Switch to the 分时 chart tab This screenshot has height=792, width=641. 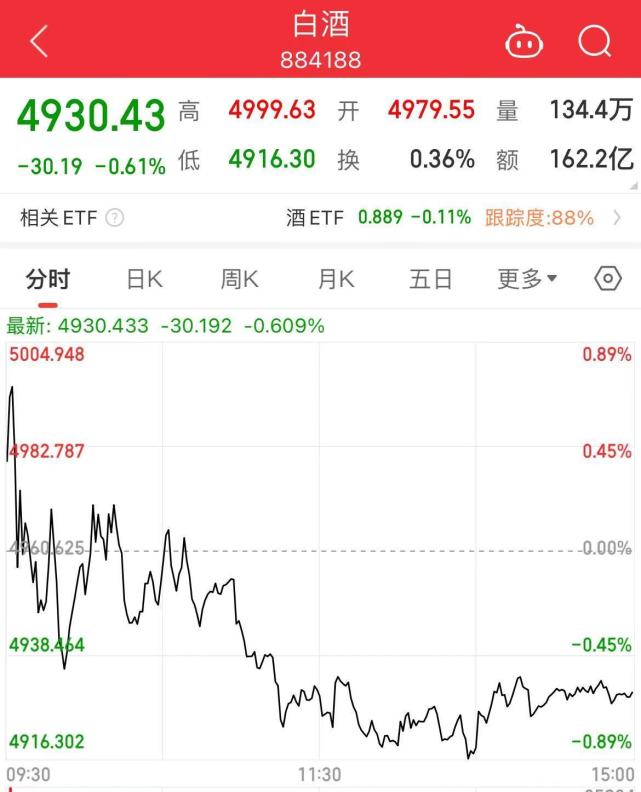(48, 279)
